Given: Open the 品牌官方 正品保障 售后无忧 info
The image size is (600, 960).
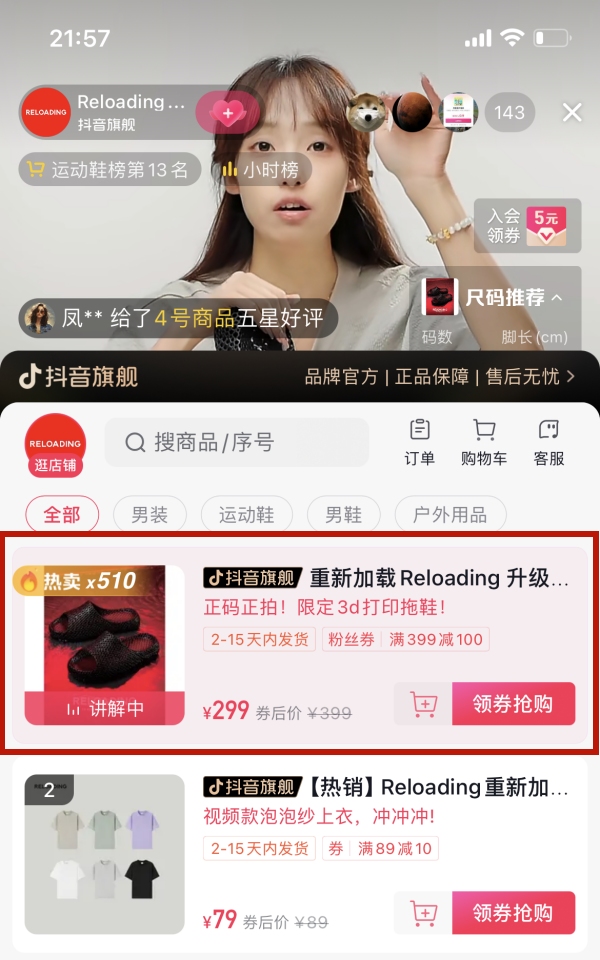Looking at the screenshot, I should pos(440,377).
